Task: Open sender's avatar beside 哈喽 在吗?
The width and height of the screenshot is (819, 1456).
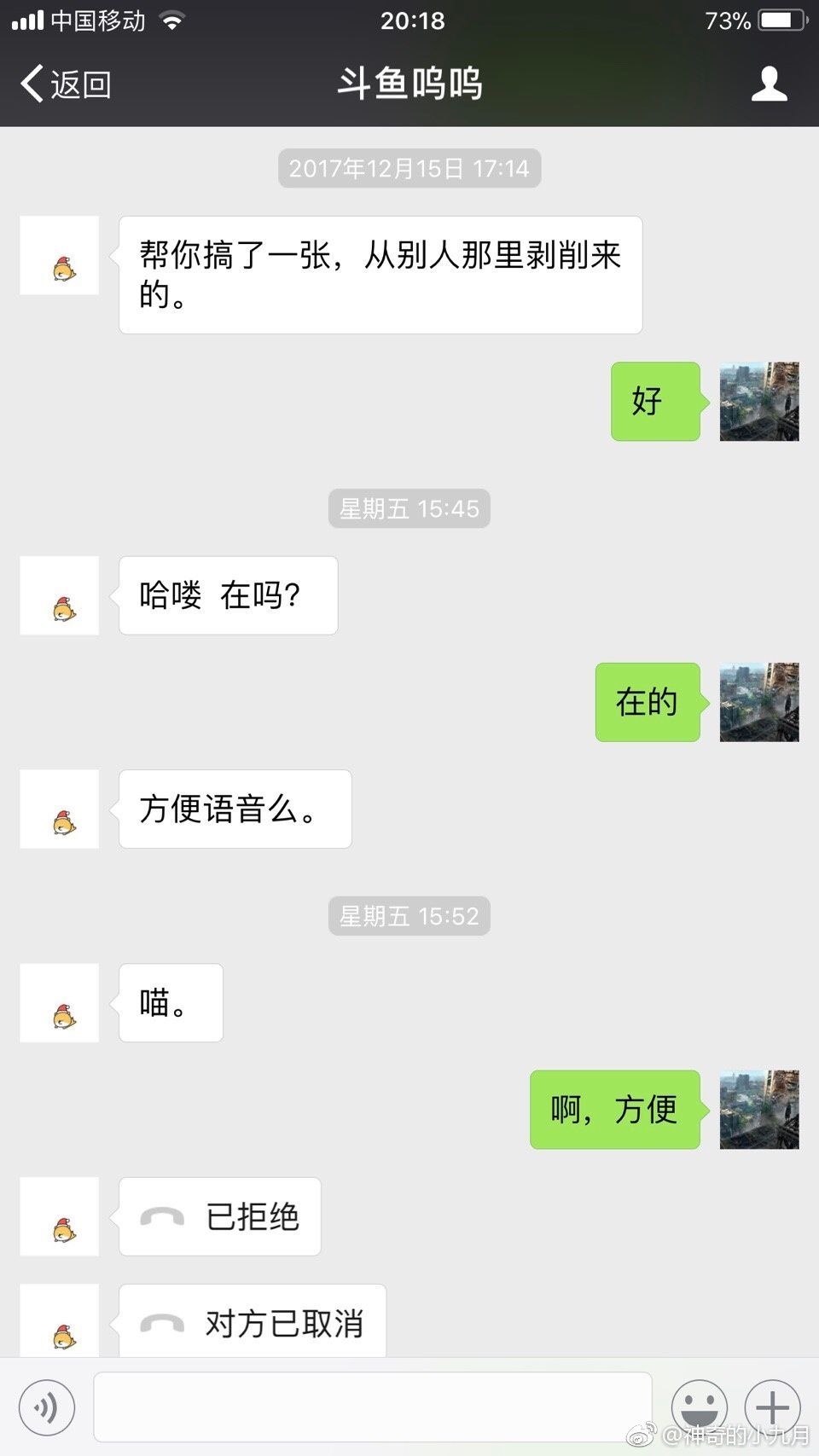Action: [x=60, y=595]
